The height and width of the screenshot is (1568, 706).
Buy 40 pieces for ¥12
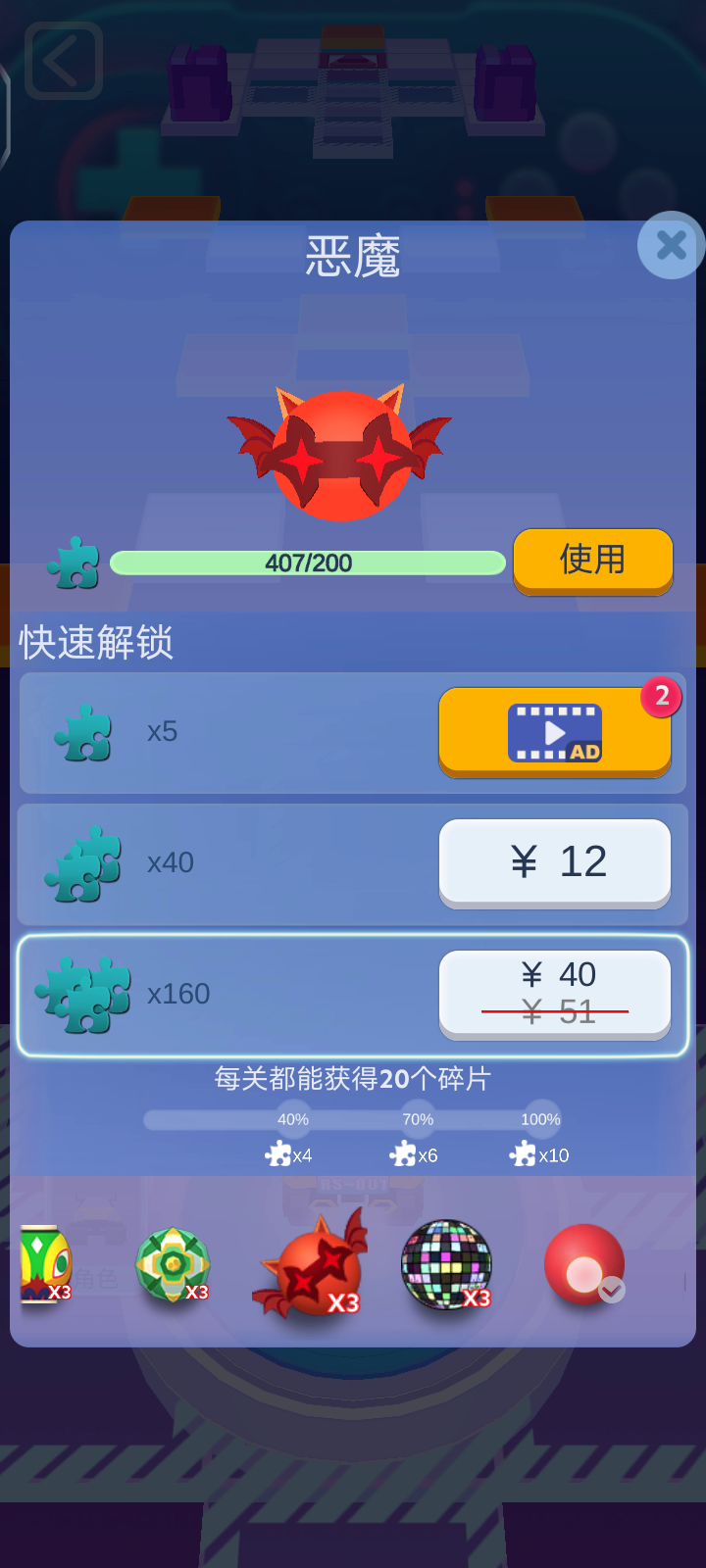pos(554,862)
